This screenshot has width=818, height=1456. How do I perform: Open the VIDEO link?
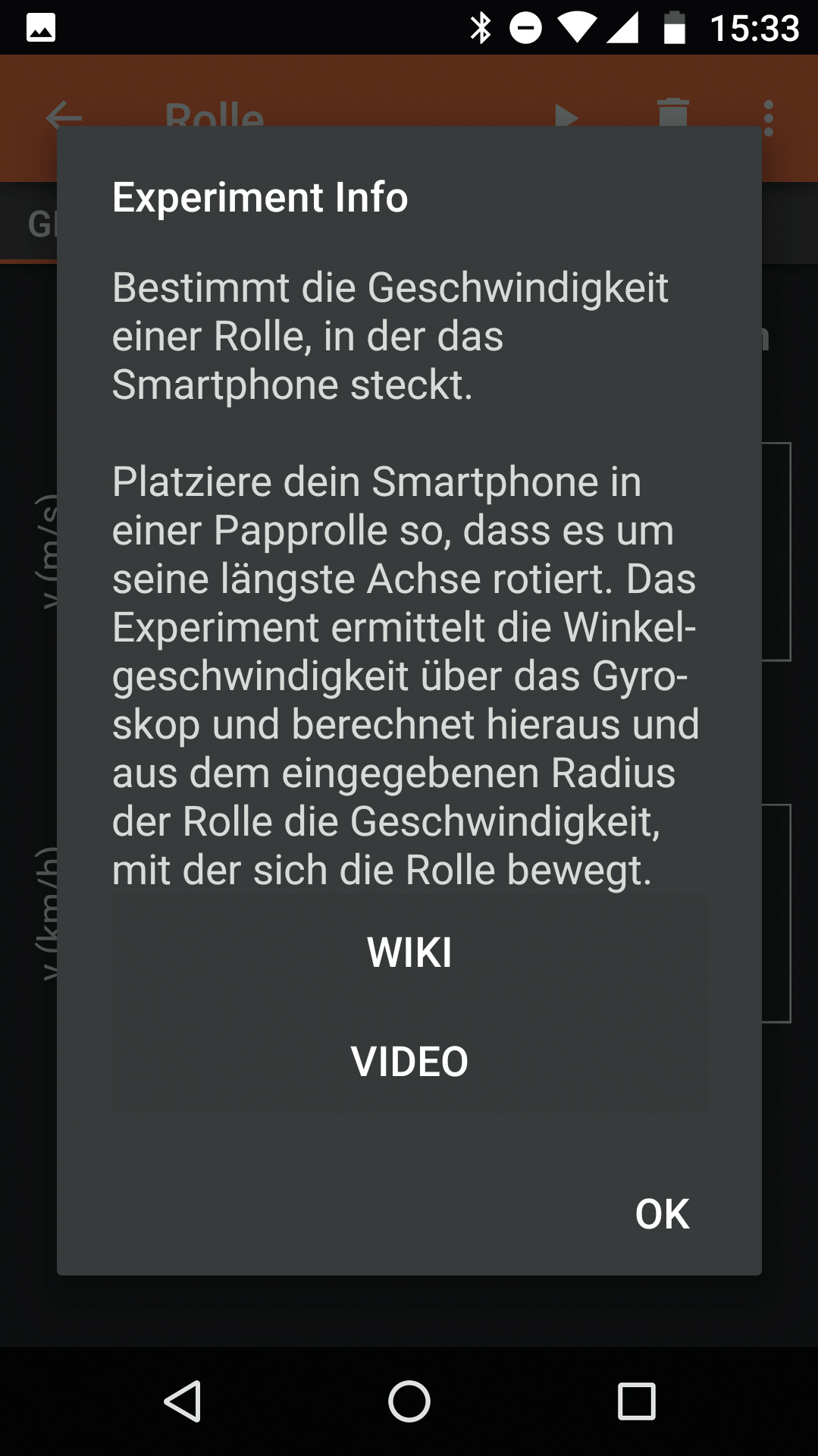point(409,1061)
